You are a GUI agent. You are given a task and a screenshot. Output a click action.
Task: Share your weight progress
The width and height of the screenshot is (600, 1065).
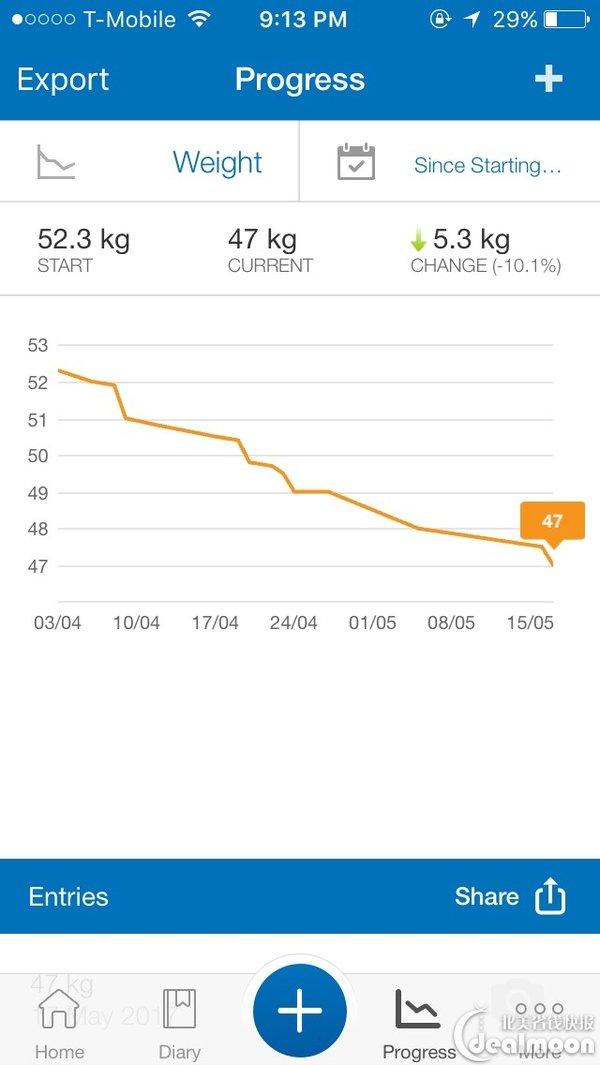pos(510,896)
